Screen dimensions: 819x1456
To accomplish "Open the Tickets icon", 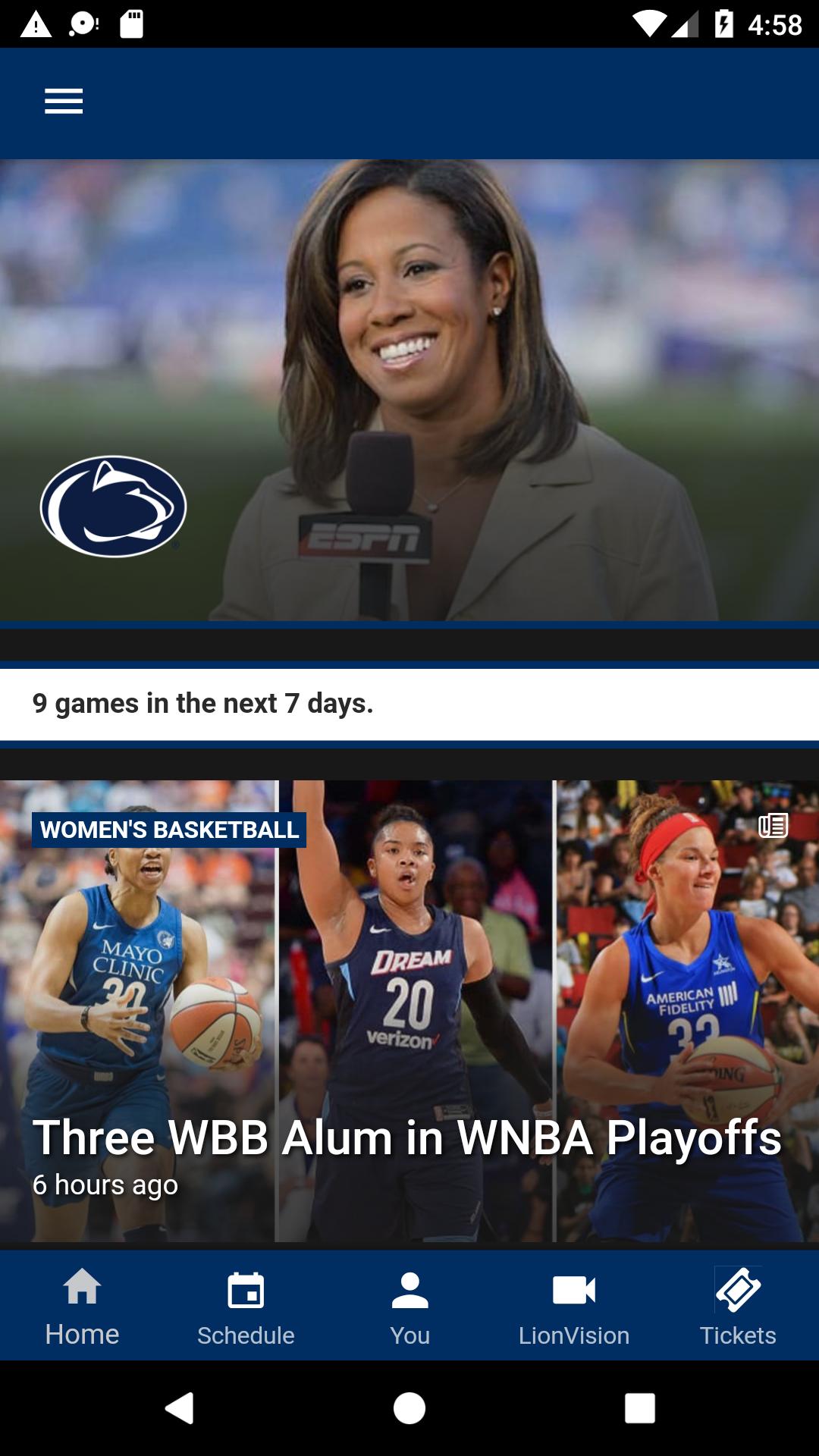I will [737, 1289].
